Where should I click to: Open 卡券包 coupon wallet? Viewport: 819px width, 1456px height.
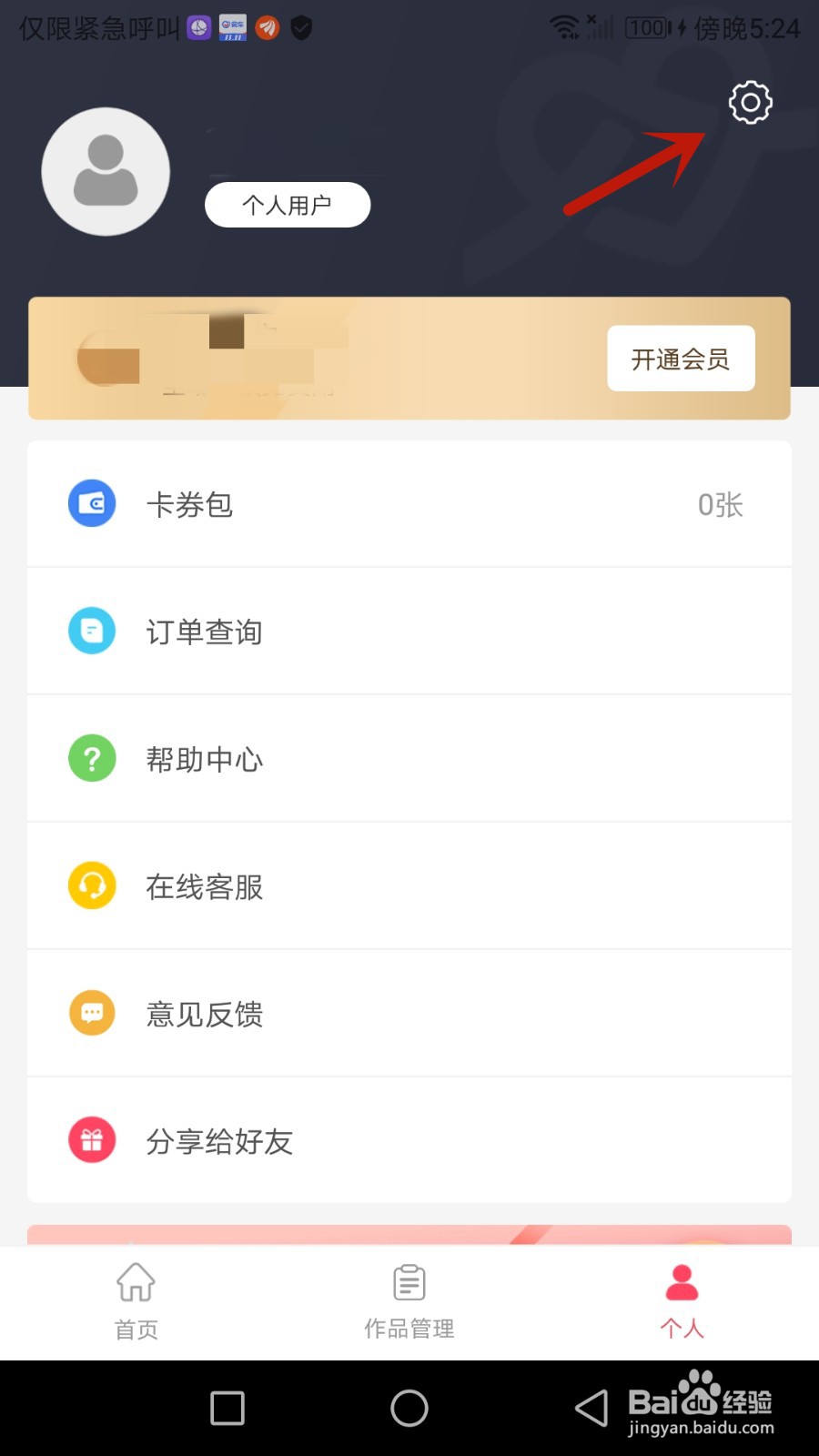pyautogui.click(x=409, y=504)
